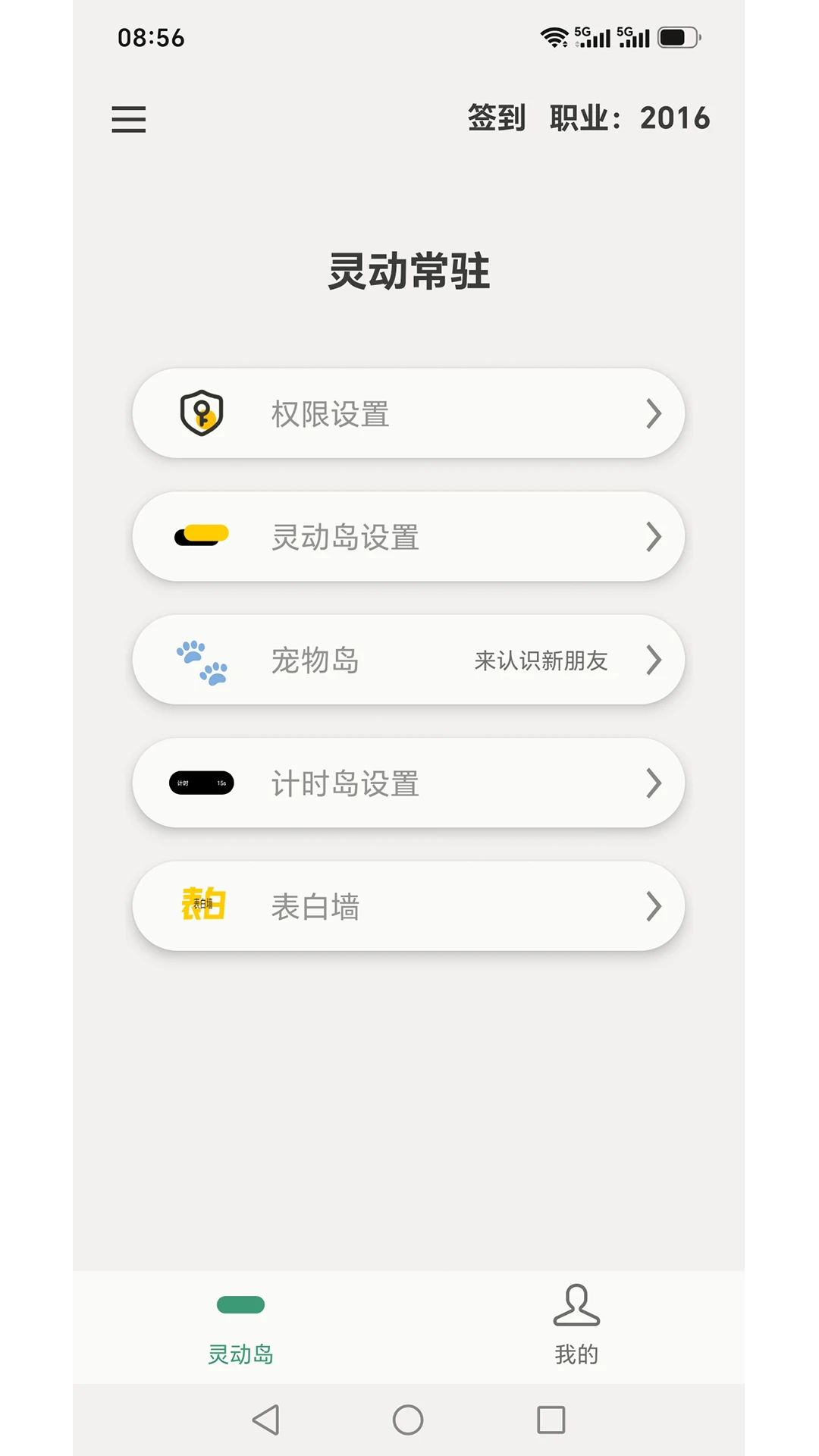Screen dimensions: 819x1456
Task: Select the 灵动岛 bottom tab
Action: click(240, 1329)
